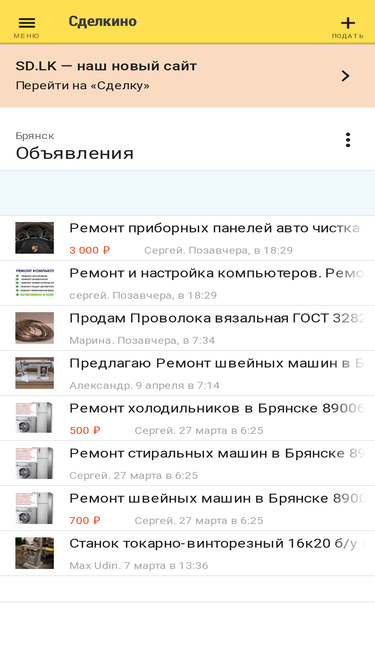Open Предлагаю Ремонт швейных машин by Александр
Image resolution: width=375 pixels, height=667 pixels.
point(188,373)
